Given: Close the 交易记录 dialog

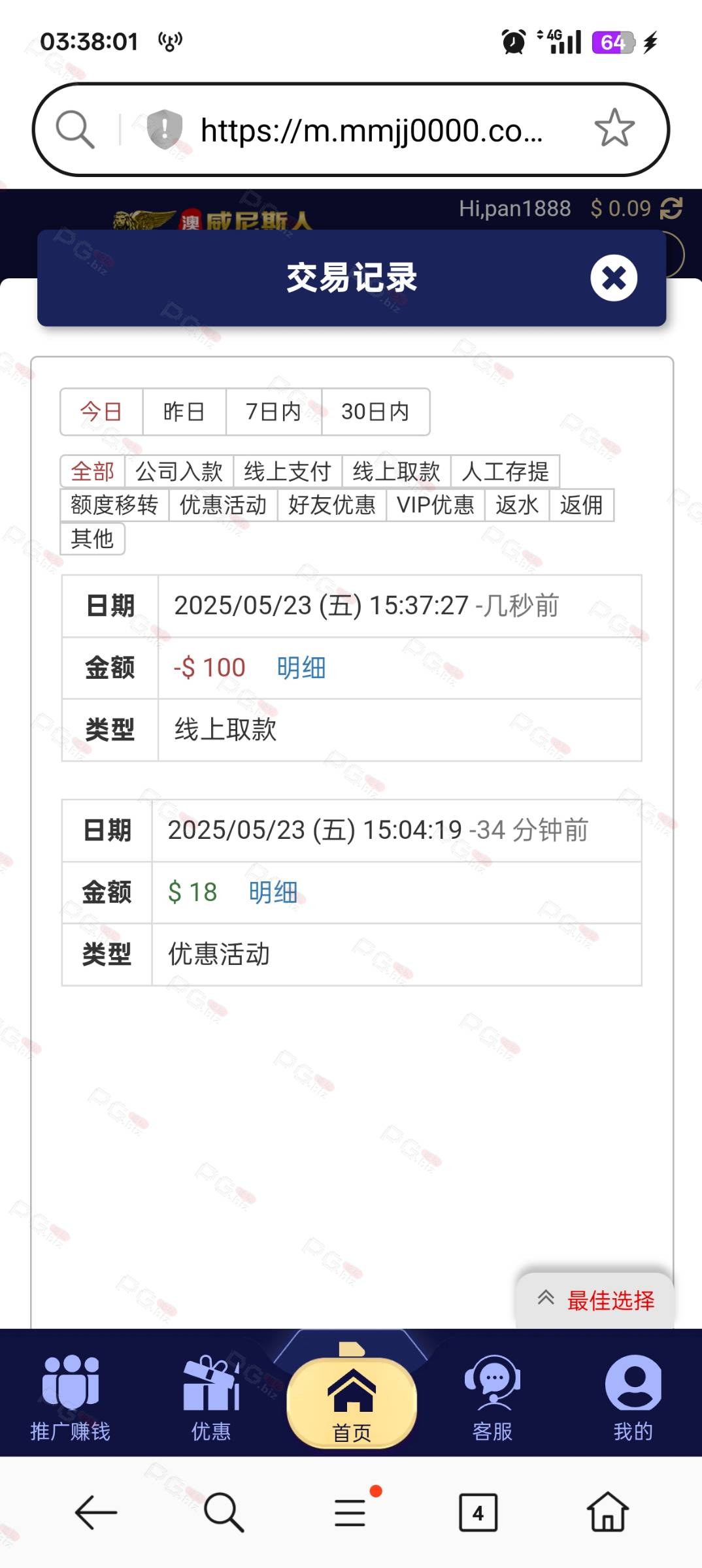Looking at the screenshot, I should coord(613,278).
